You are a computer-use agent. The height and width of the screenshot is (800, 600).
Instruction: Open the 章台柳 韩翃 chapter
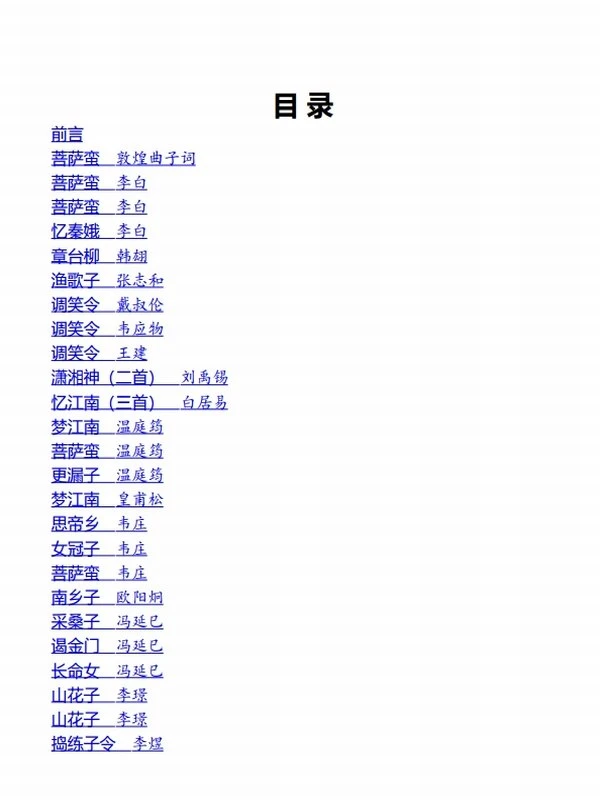[98, 256]
